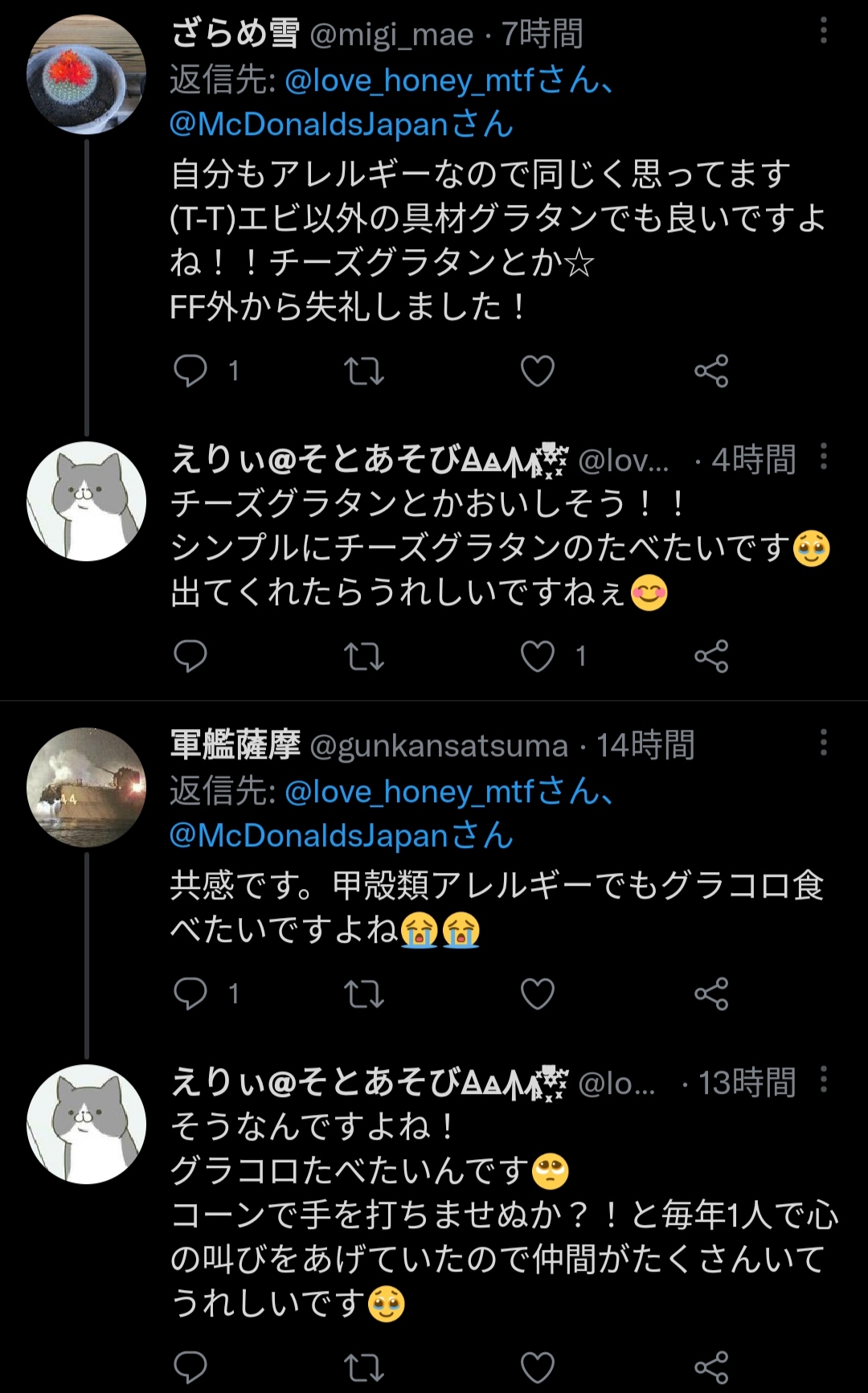The width and height of the screenshot is (868, 1393).
Task: Reply to 軍艦薩摩's tweet
Action: [190, 994]
